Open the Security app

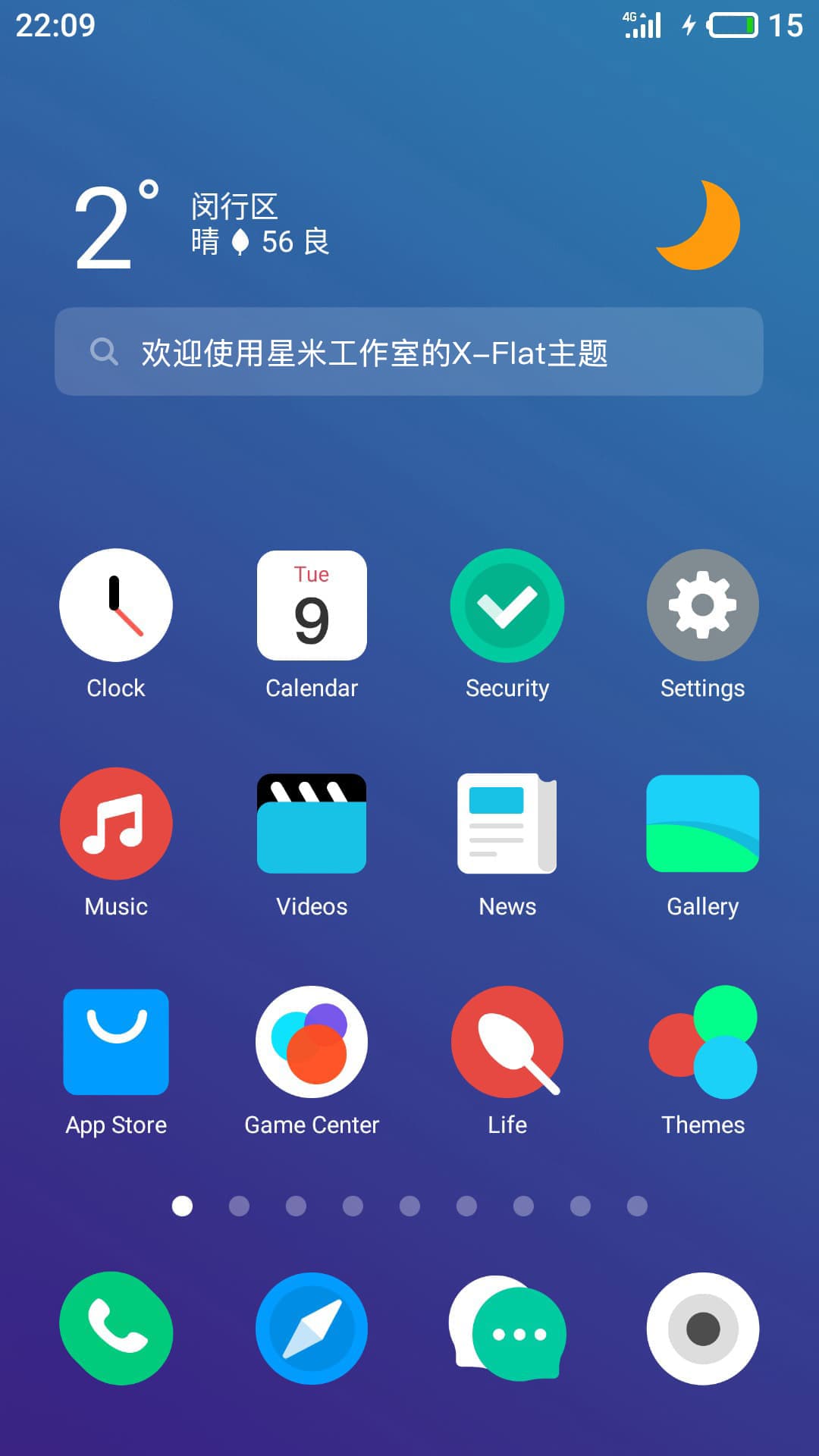tap(507, 605)
